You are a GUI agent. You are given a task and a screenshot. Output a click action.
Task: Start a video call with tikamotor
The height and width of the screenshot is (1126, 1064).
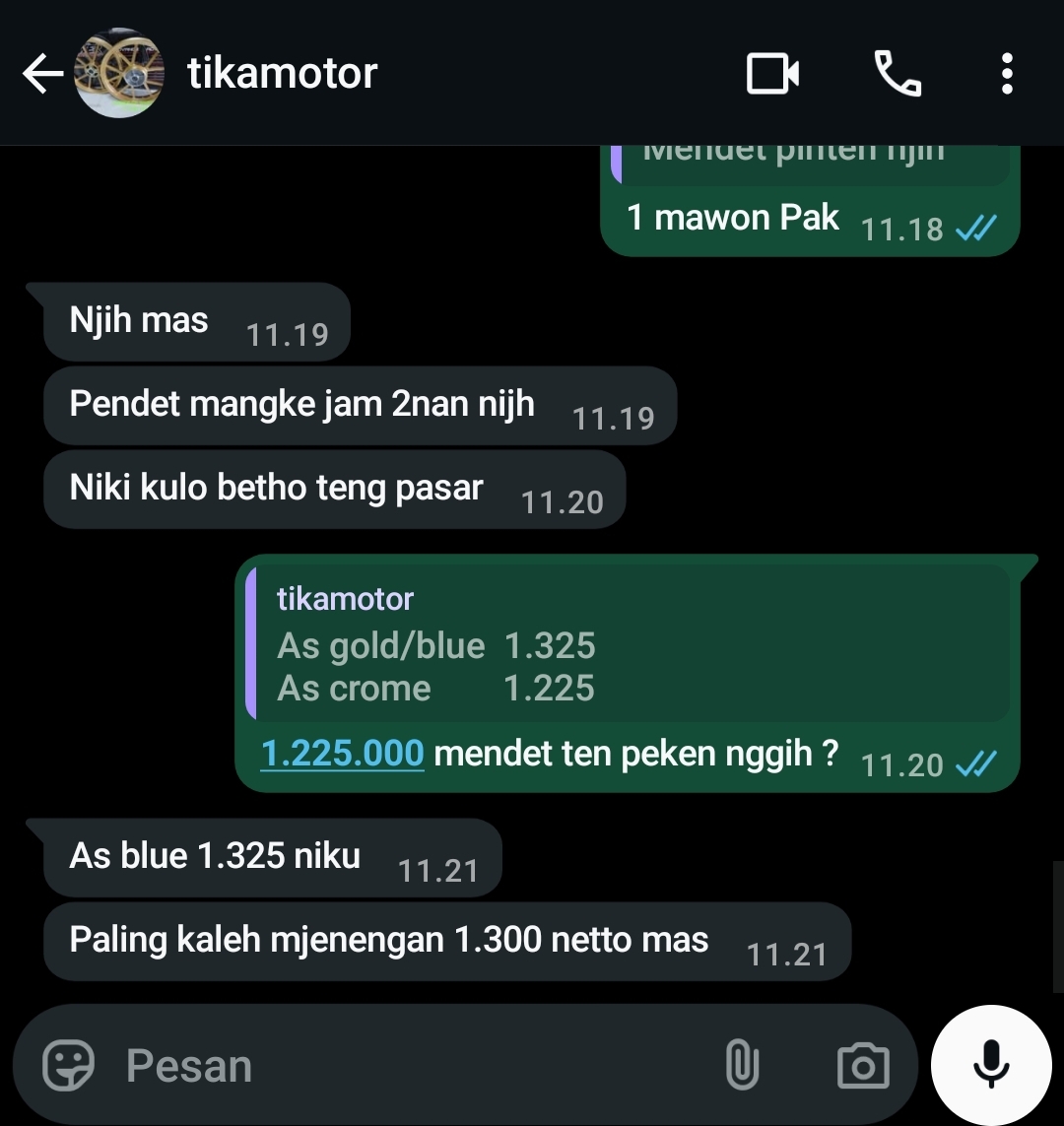click(x=772, y=74)
